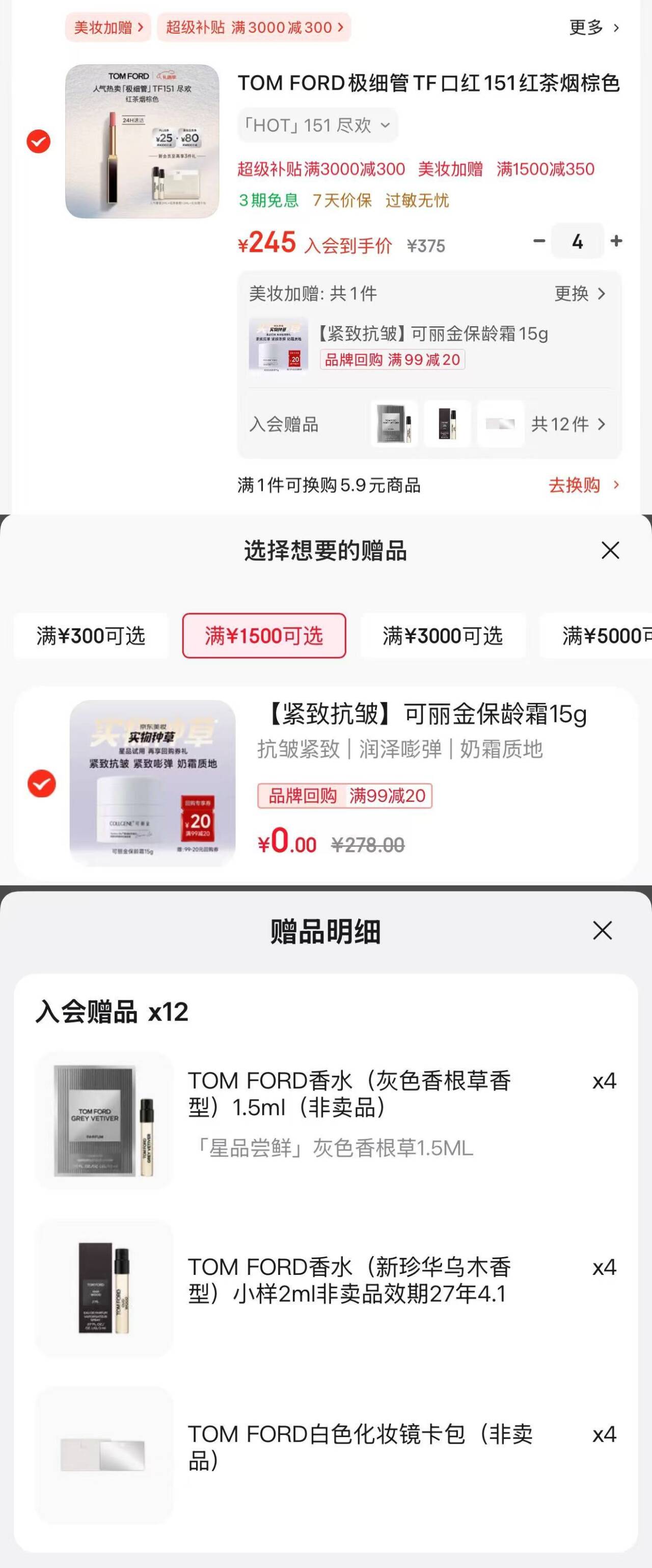Show 更多 promotions
Viewport: 652px width, 1568px height.
pos(593,28)
